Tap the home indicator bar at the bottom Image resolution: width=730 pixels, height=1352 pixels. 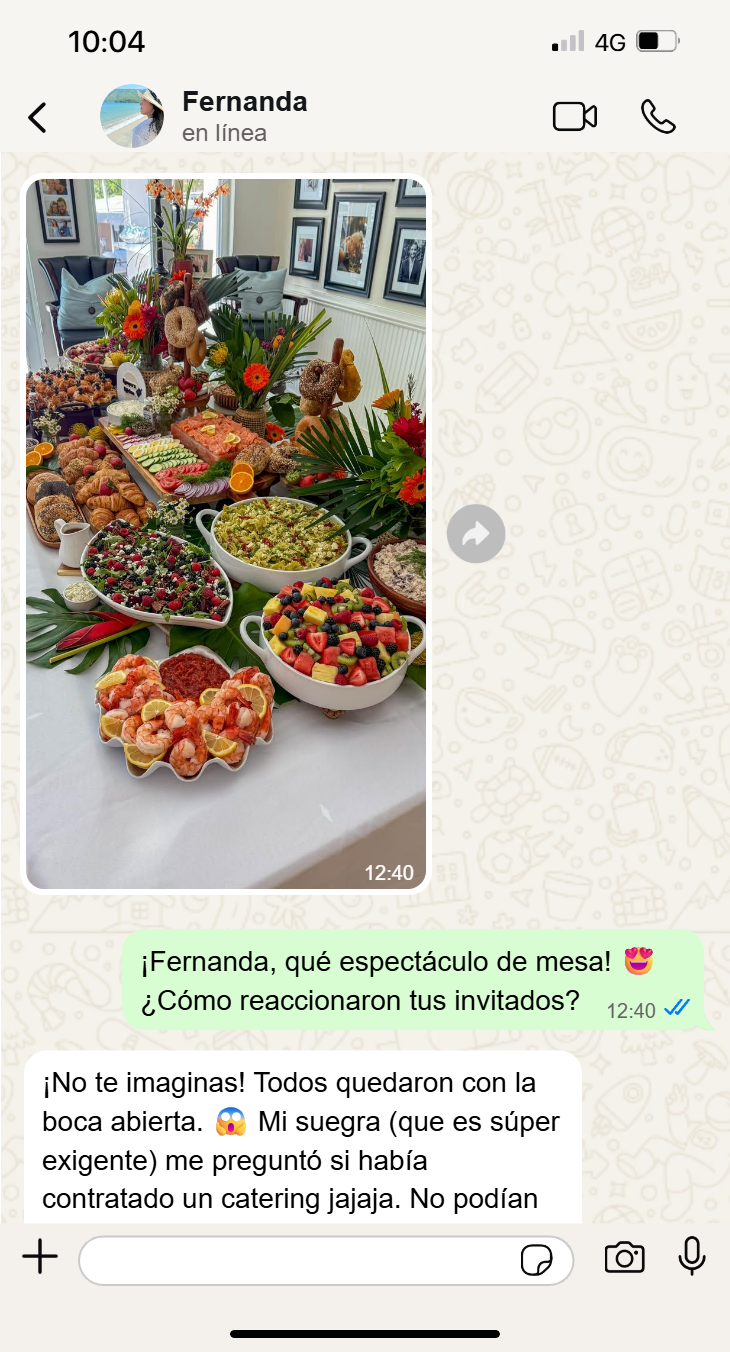click(x=365, y=1331)
